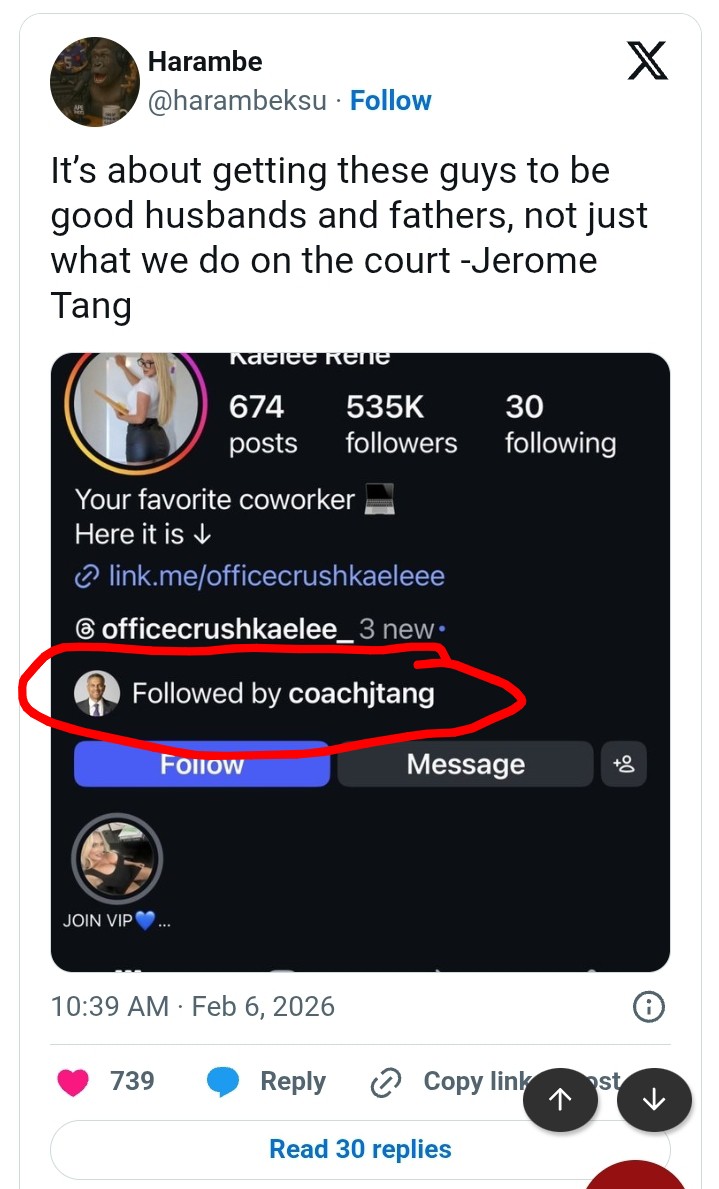Image resolution: width=719 pixels, height=1189 pixels.
Task: Open the tweet info icon
Action: [x=649, y=1007]
